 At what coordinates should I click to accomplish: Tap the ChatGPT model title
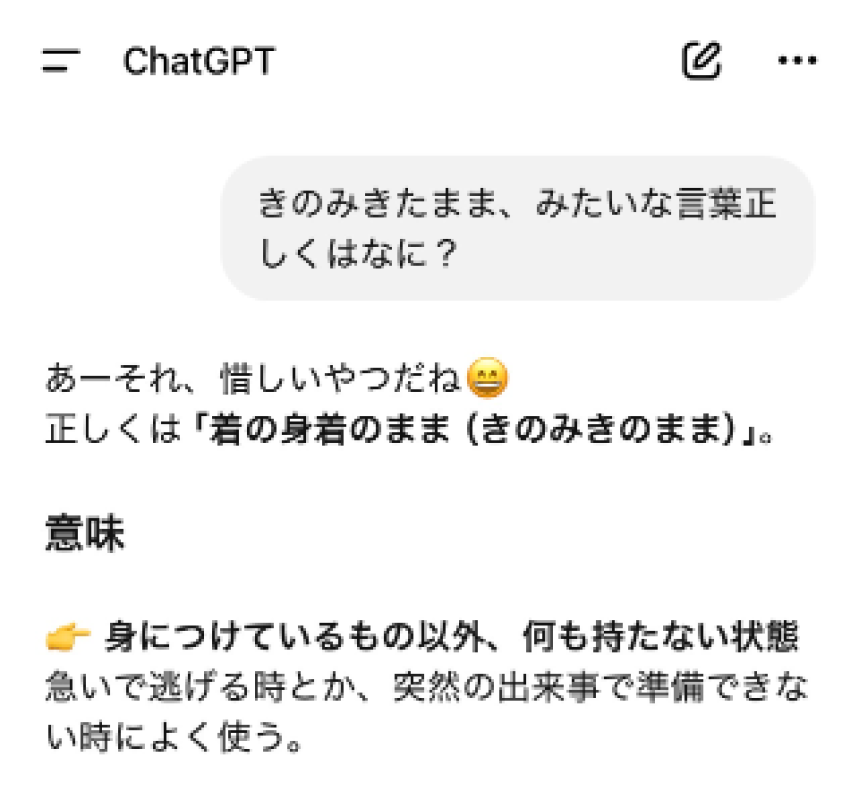click(x=198, y=61)
